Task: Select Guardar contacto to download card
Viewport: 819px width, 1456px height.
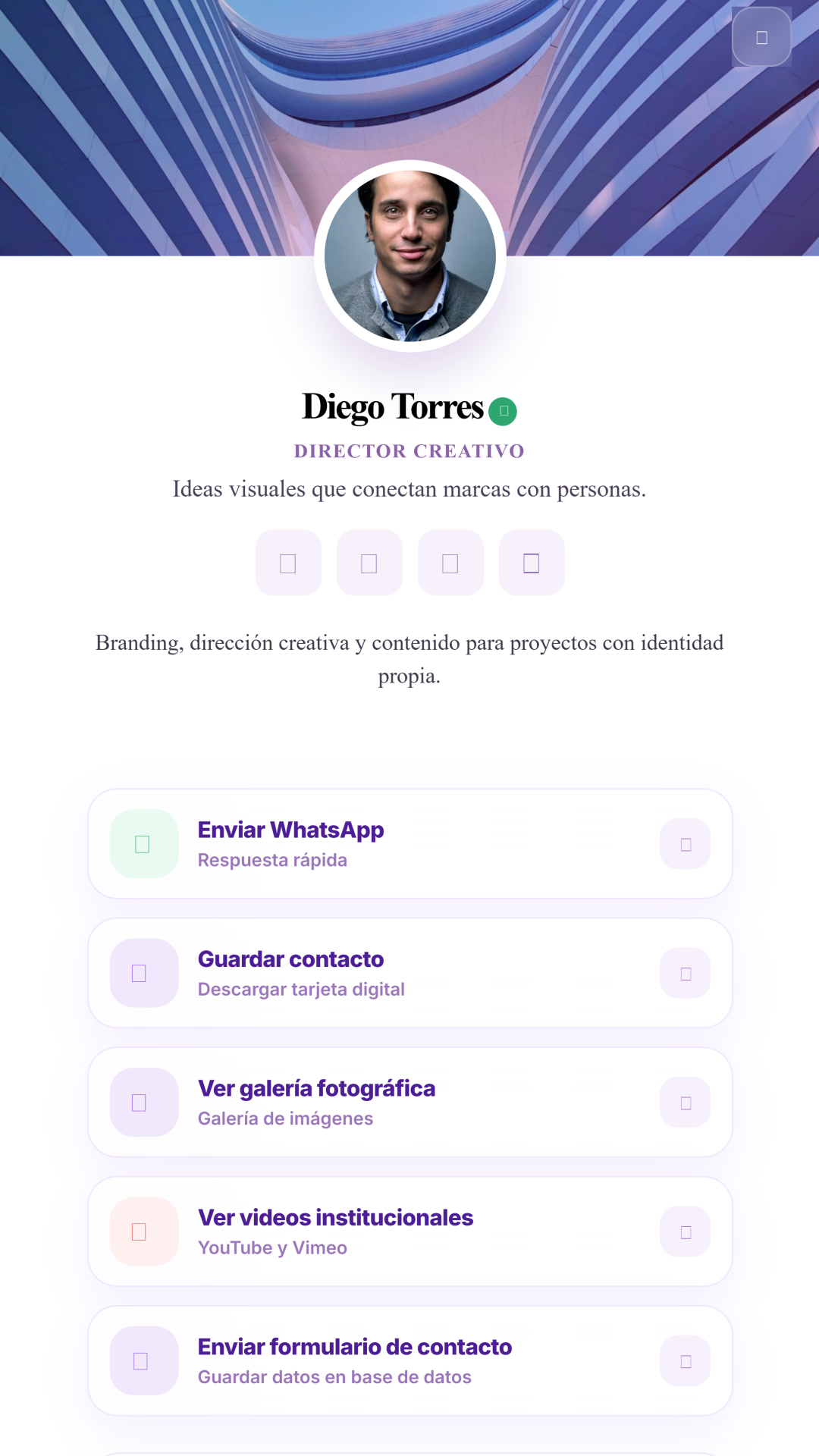Action: (x=409, y=973)
